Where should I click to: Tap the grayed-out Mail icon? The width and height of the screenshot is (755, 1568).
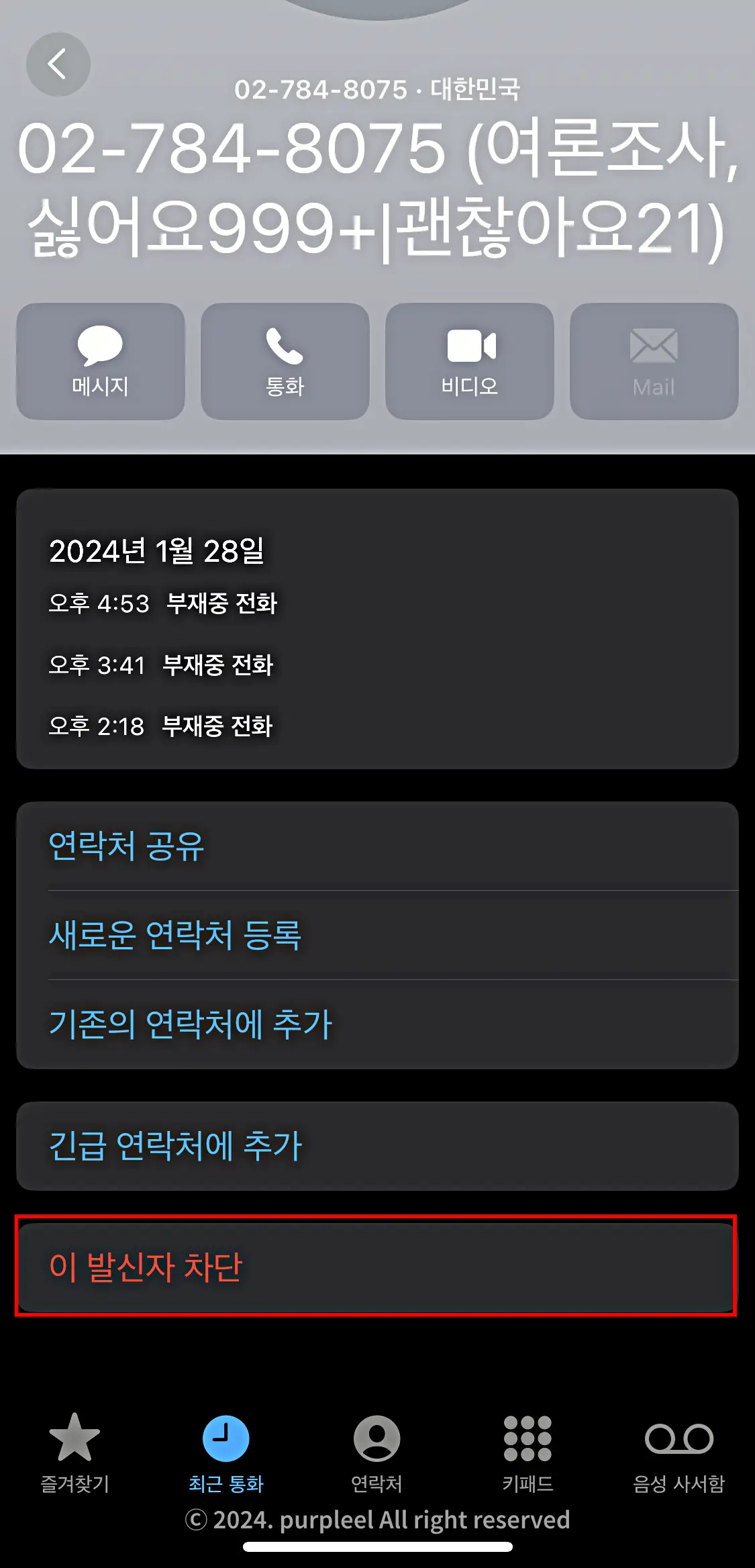pos(654,361)
